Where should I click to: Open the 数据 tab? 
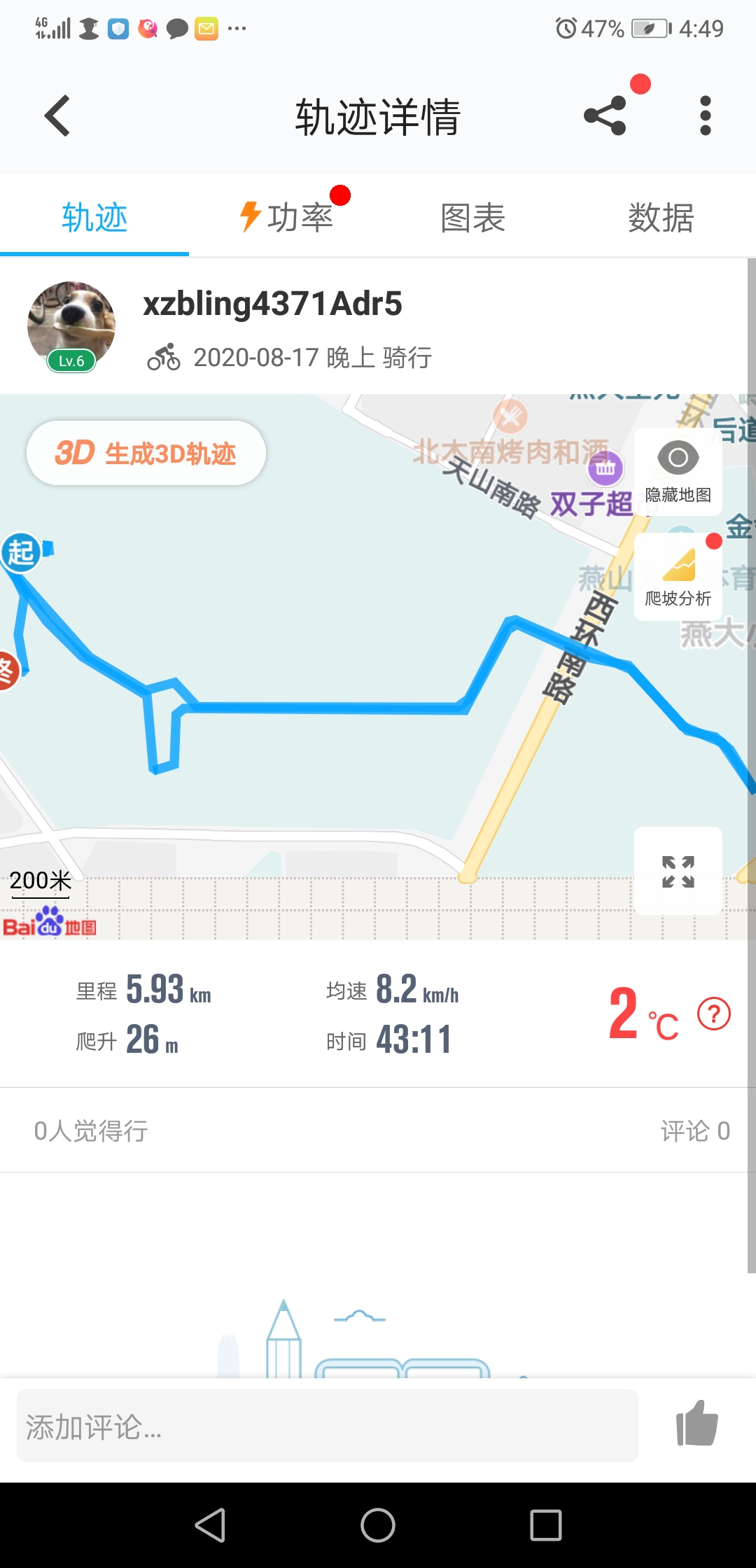(661, 218)
